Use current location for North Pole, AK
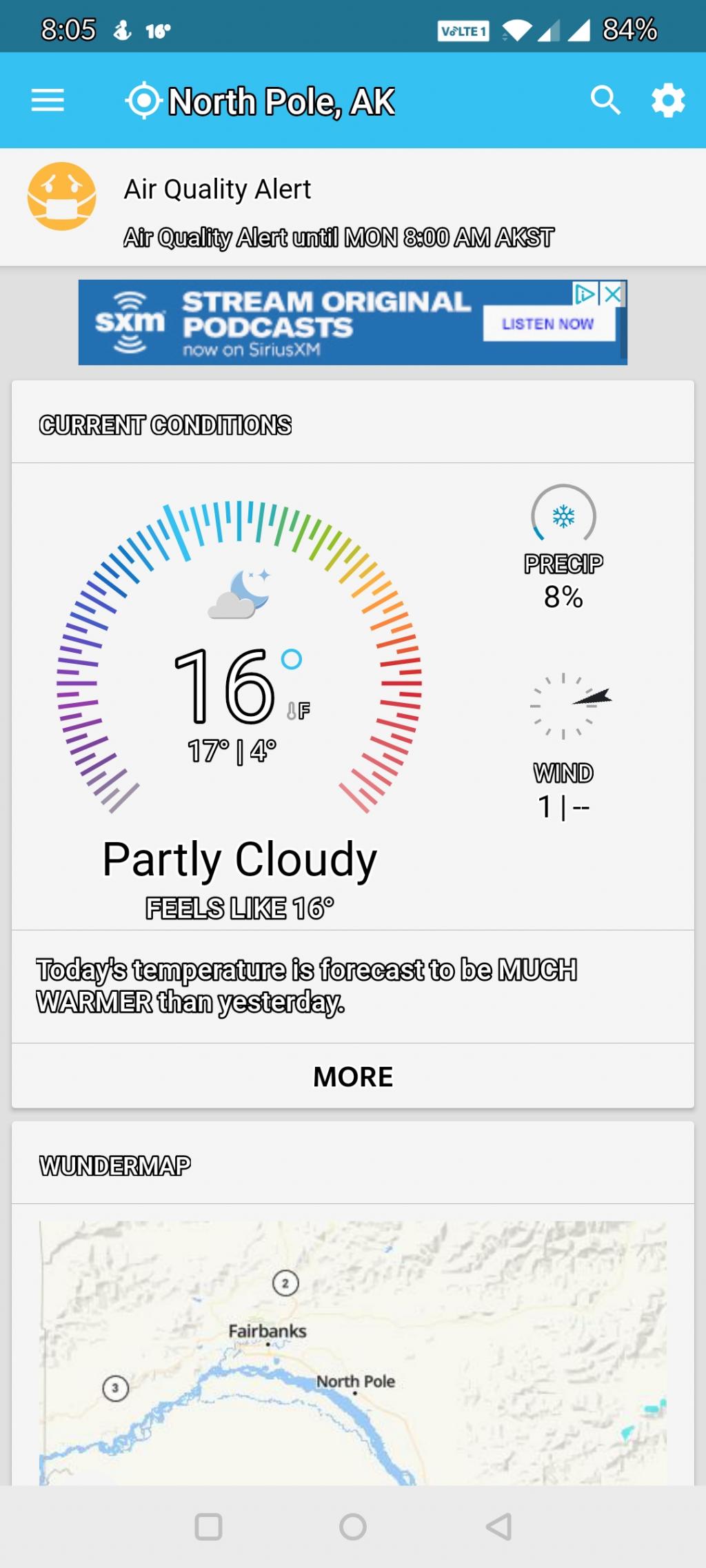This screenshot has height=1568, width=706. tap(143, 101)
